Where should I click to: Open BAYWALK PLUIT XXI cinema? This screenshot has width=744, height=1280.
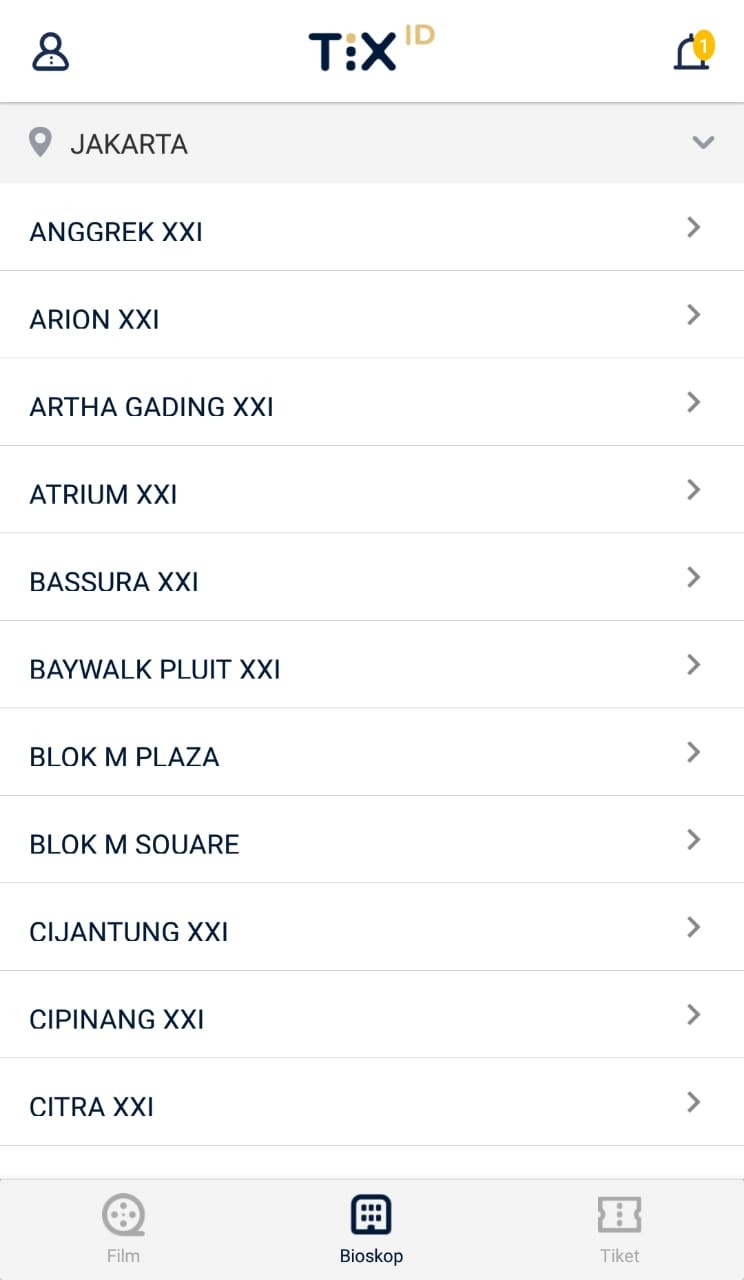(x=372, y=669)
